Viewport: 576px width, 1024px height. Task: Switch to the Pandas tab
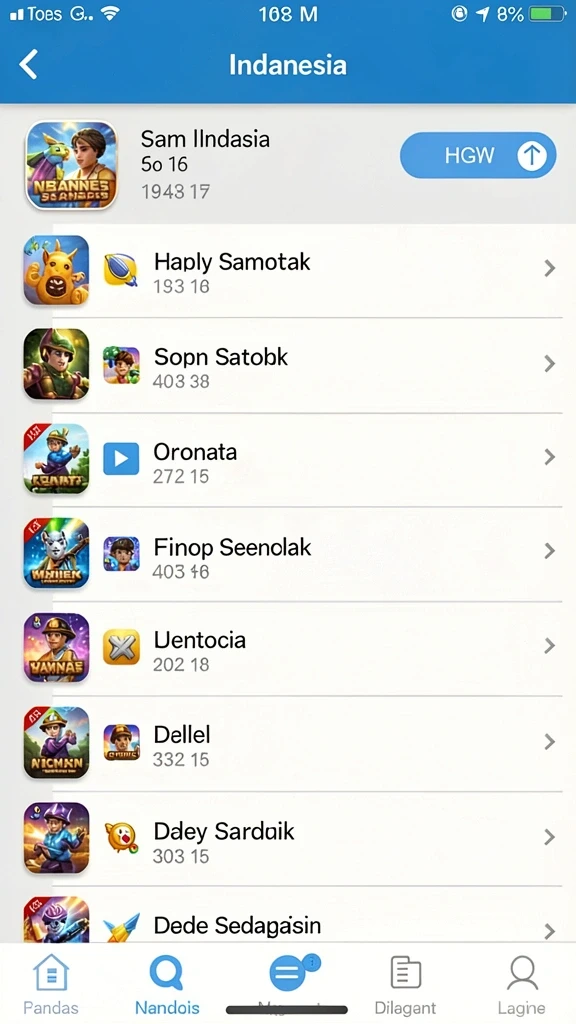click(51, 985)
